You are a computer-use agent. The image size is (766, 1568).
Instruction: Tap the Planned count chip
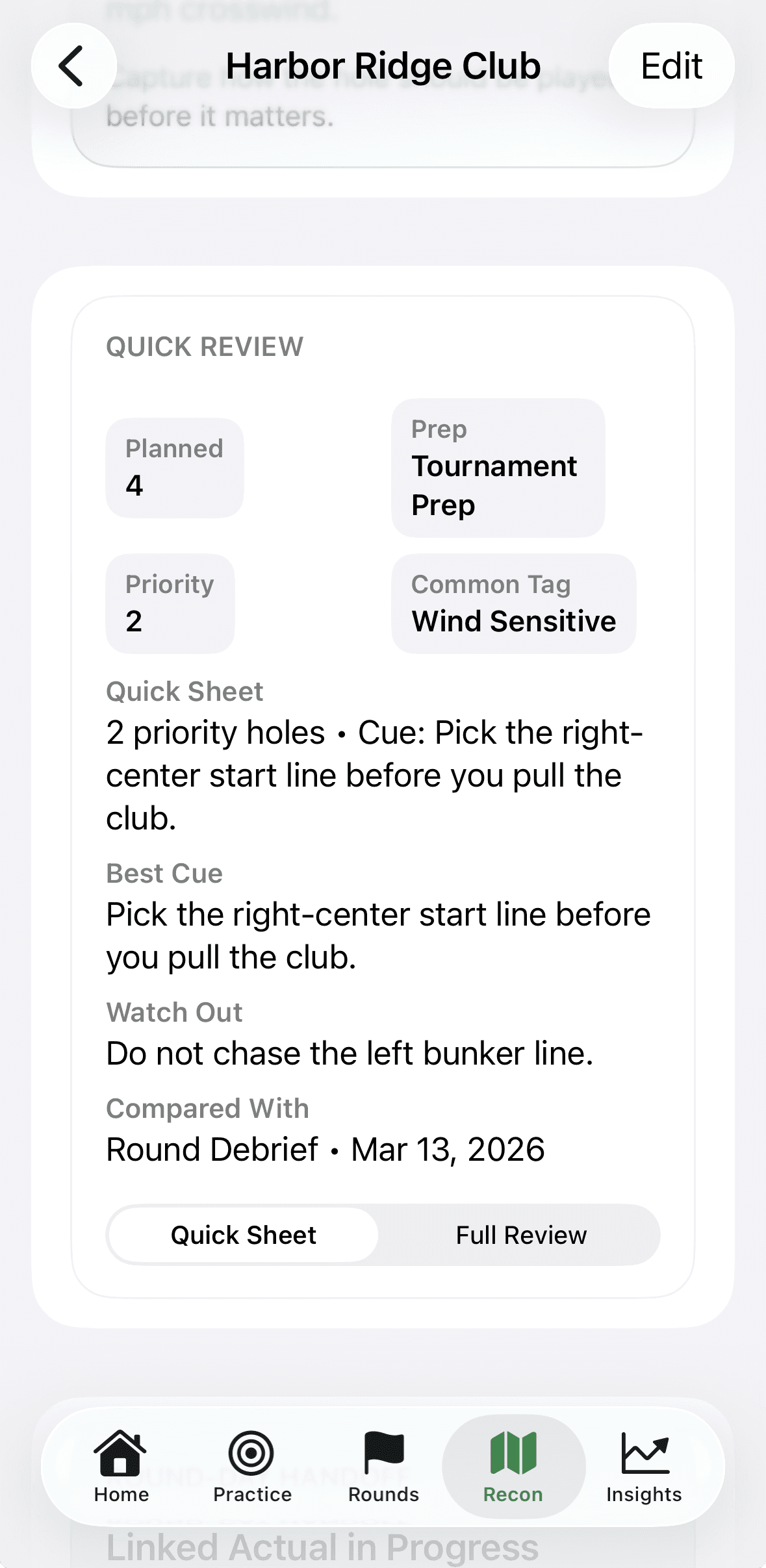(x=174, y=467)
